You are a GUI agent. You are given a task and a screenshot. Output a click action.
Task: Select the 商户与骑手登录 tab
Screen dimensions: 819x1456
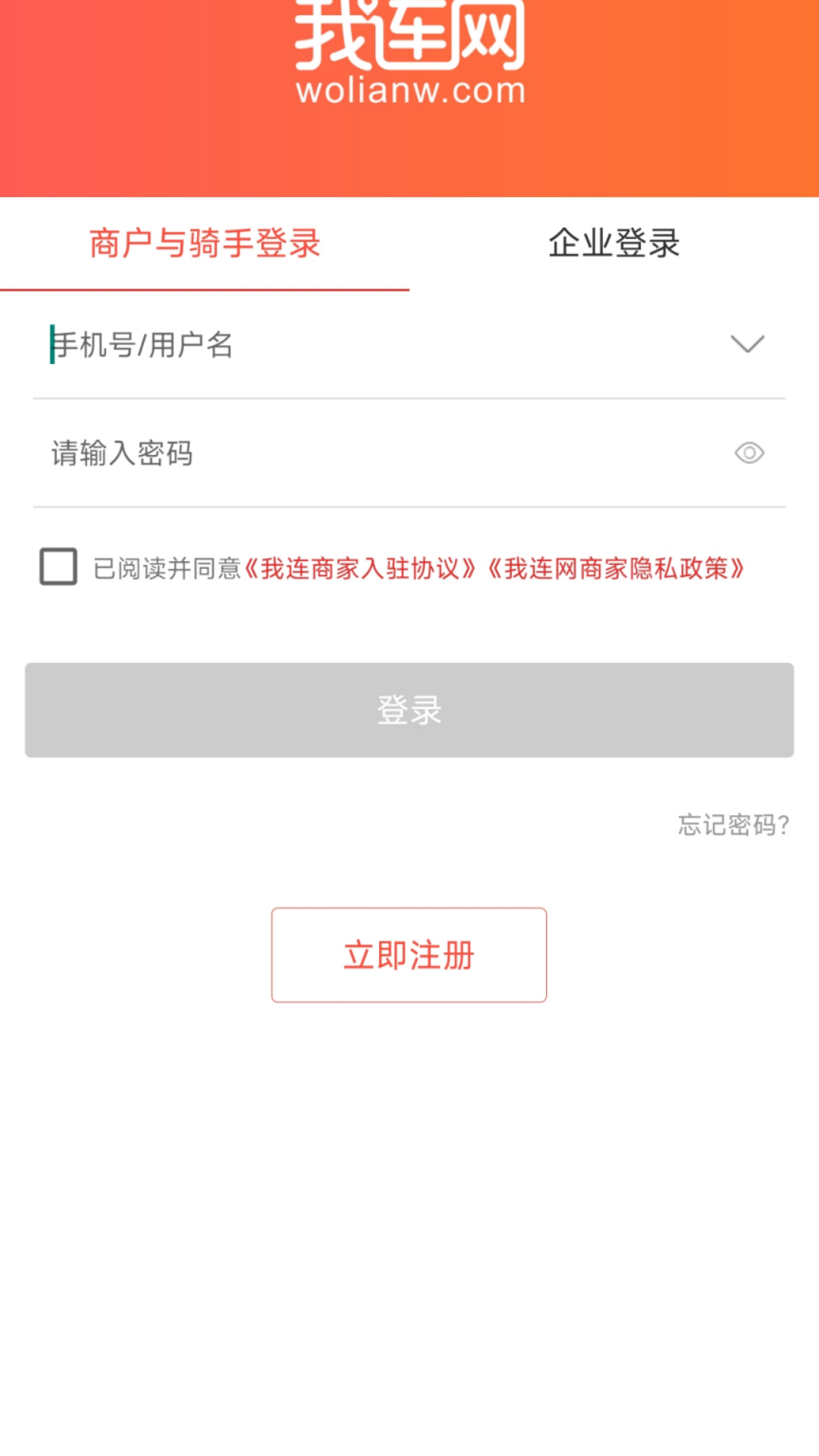point(205,243)
